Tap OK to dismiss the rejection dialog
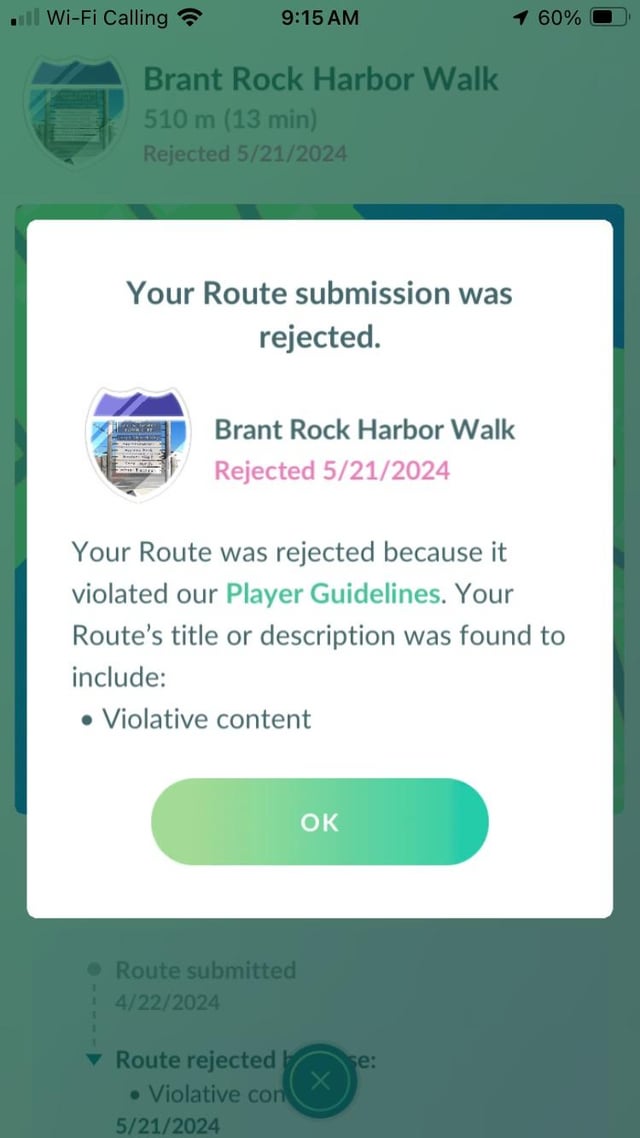The height and width of the screenshot is (1138, 640). tap(319, 822)
